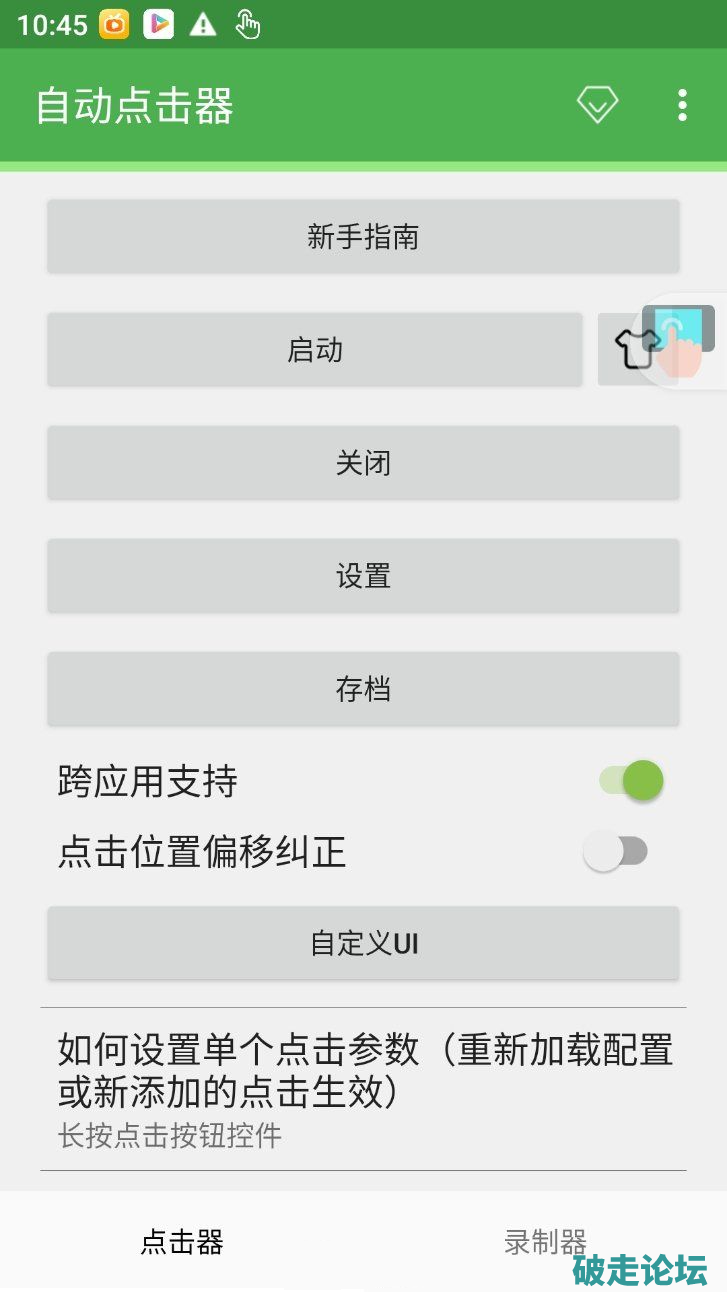Screen dimensions: 727x1292
Task: Open 存档 saved archives
Action: coord(363,689)
